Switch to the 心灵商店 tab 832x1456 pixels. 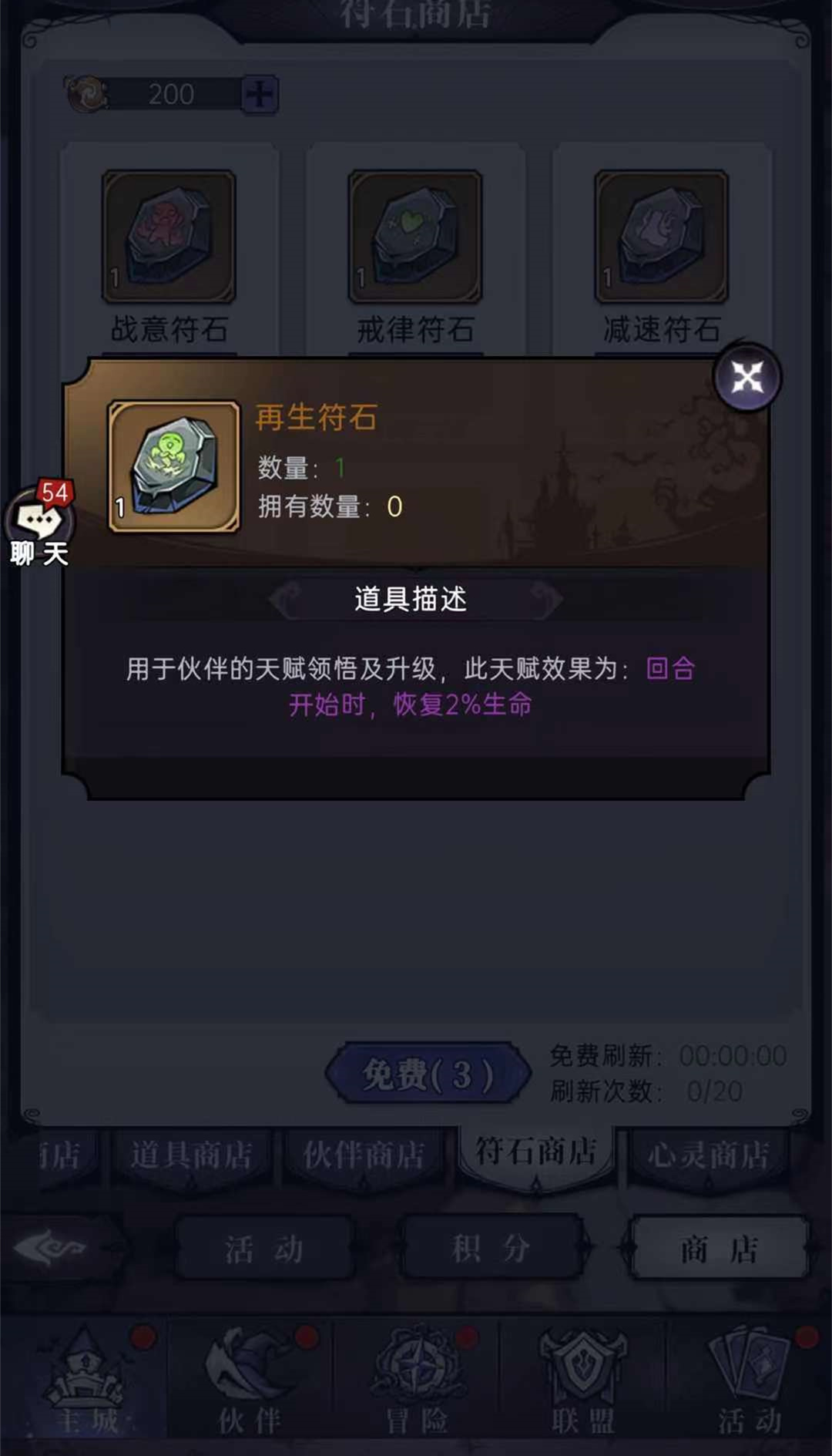707,1155
